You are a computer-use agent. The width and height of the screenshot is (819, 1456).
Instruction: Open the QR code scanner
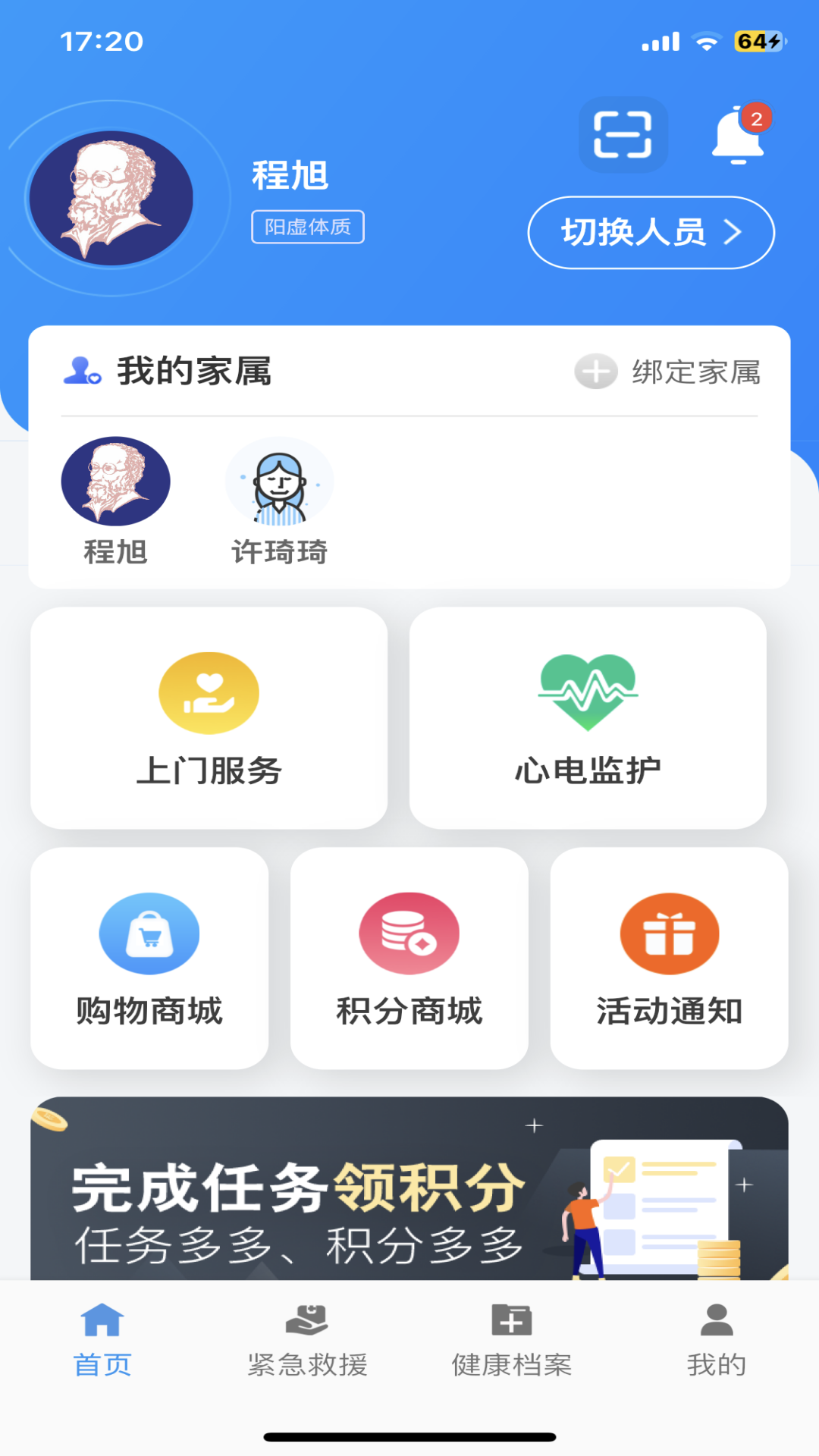tap(623, 135)
